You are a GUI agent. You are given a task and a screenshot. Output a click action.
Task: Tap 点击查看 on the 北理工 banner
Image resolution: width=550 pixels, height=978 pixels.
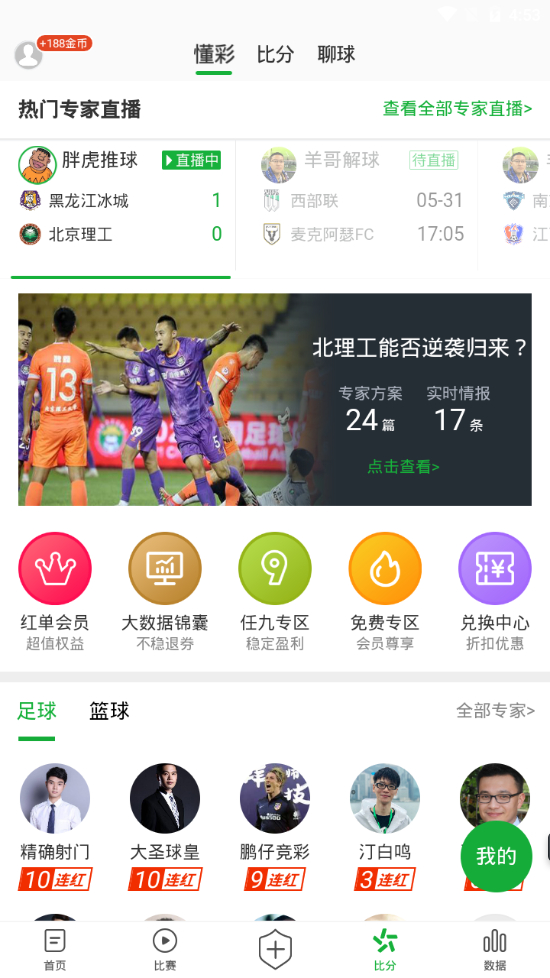(403, 467)
